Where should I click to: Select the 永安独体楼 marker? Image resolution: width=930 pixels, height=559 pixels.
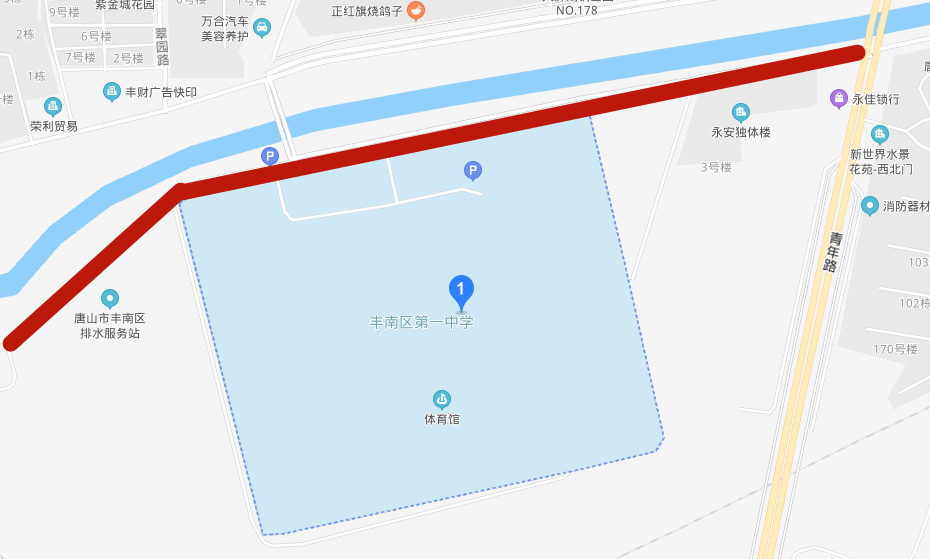click(741, 112)
